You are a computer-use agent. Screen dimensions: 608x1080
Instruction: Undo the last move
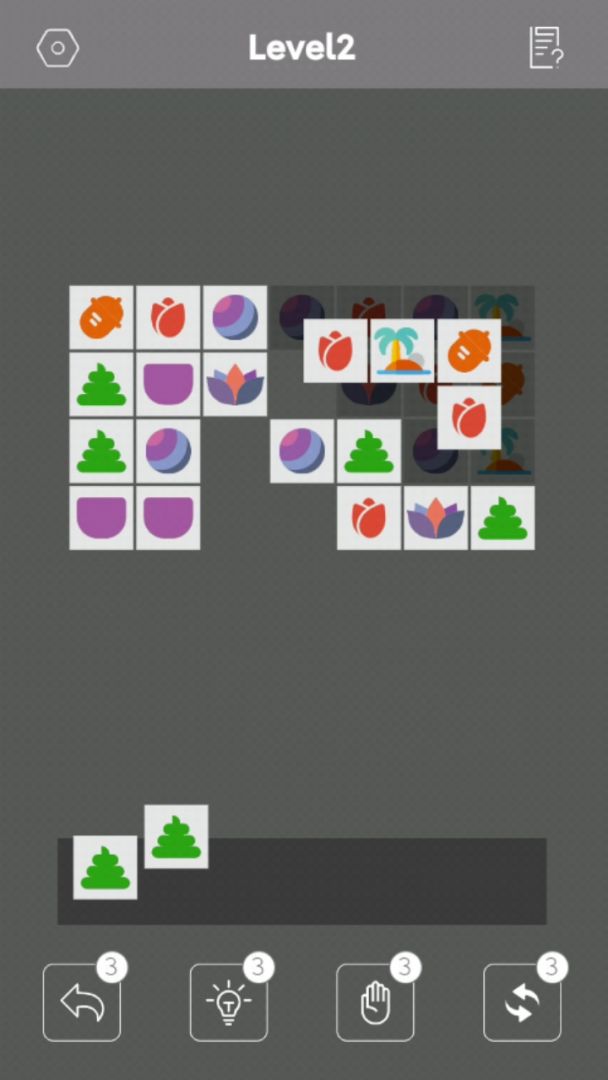coord(82,1002)
